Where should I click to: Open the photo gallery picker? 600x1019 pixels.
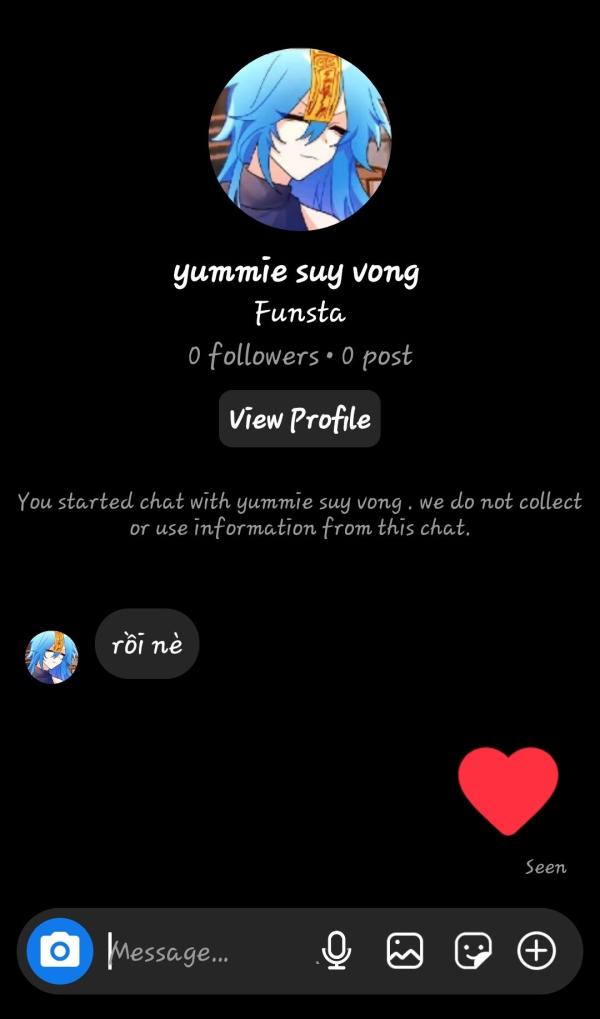pyautogui.click(x=405, y=951)
